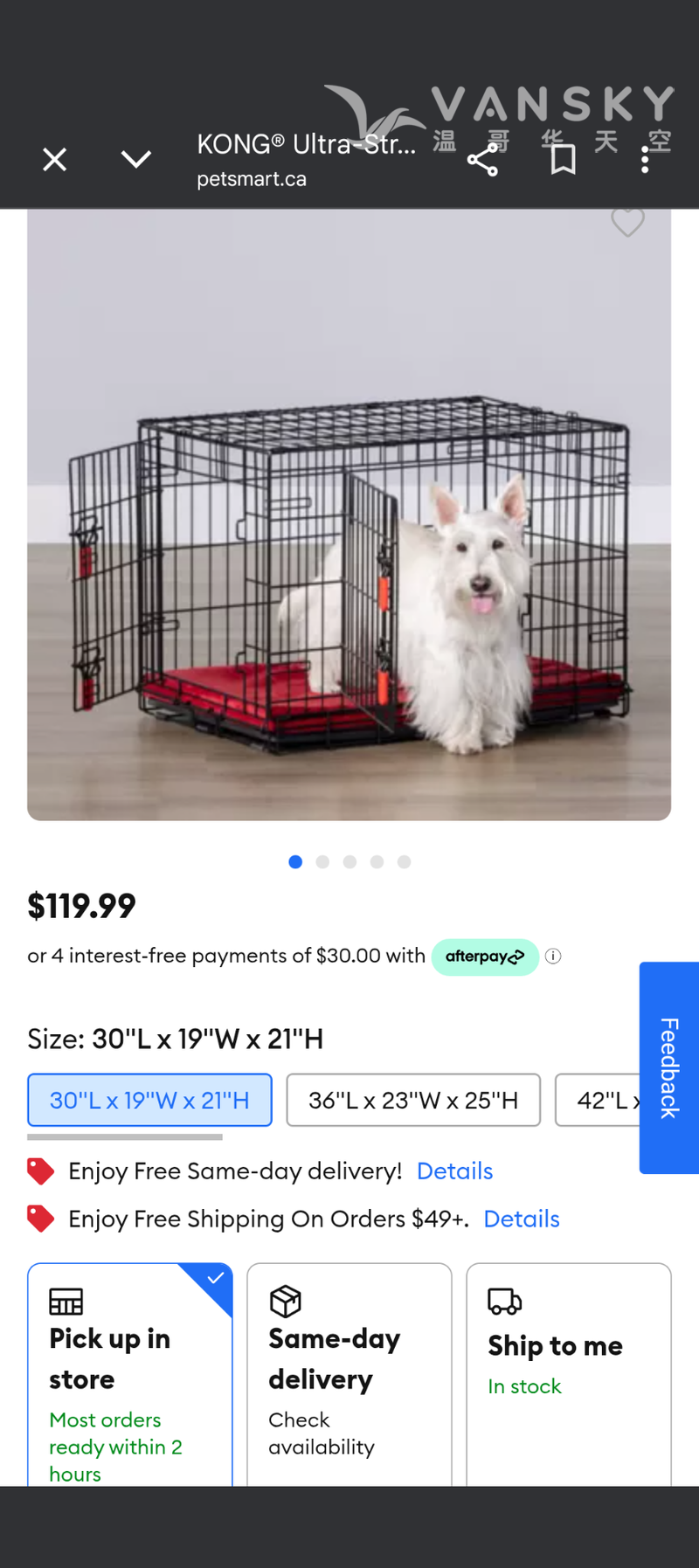Choose Ship to me option
The image size is (699, 1568).
pos(568,1373)
